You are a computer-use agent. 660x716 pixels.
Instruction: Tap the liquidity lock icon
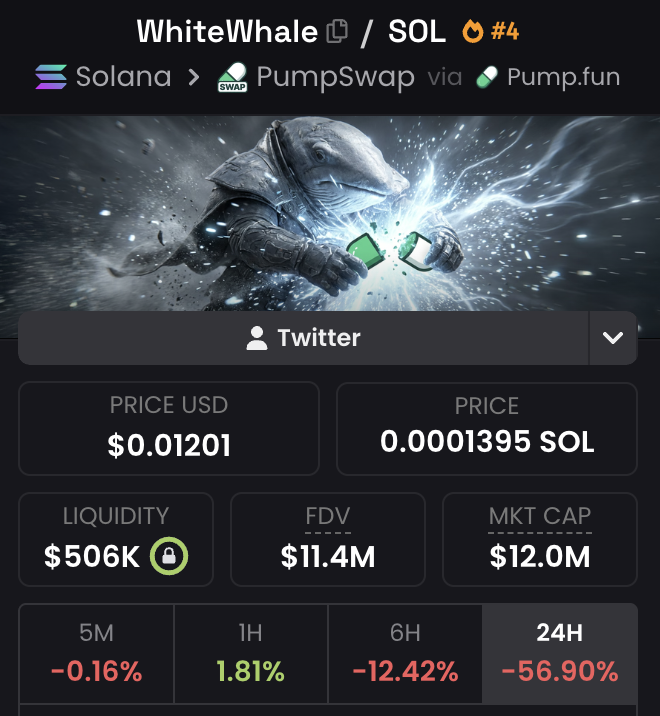(169, 556)
